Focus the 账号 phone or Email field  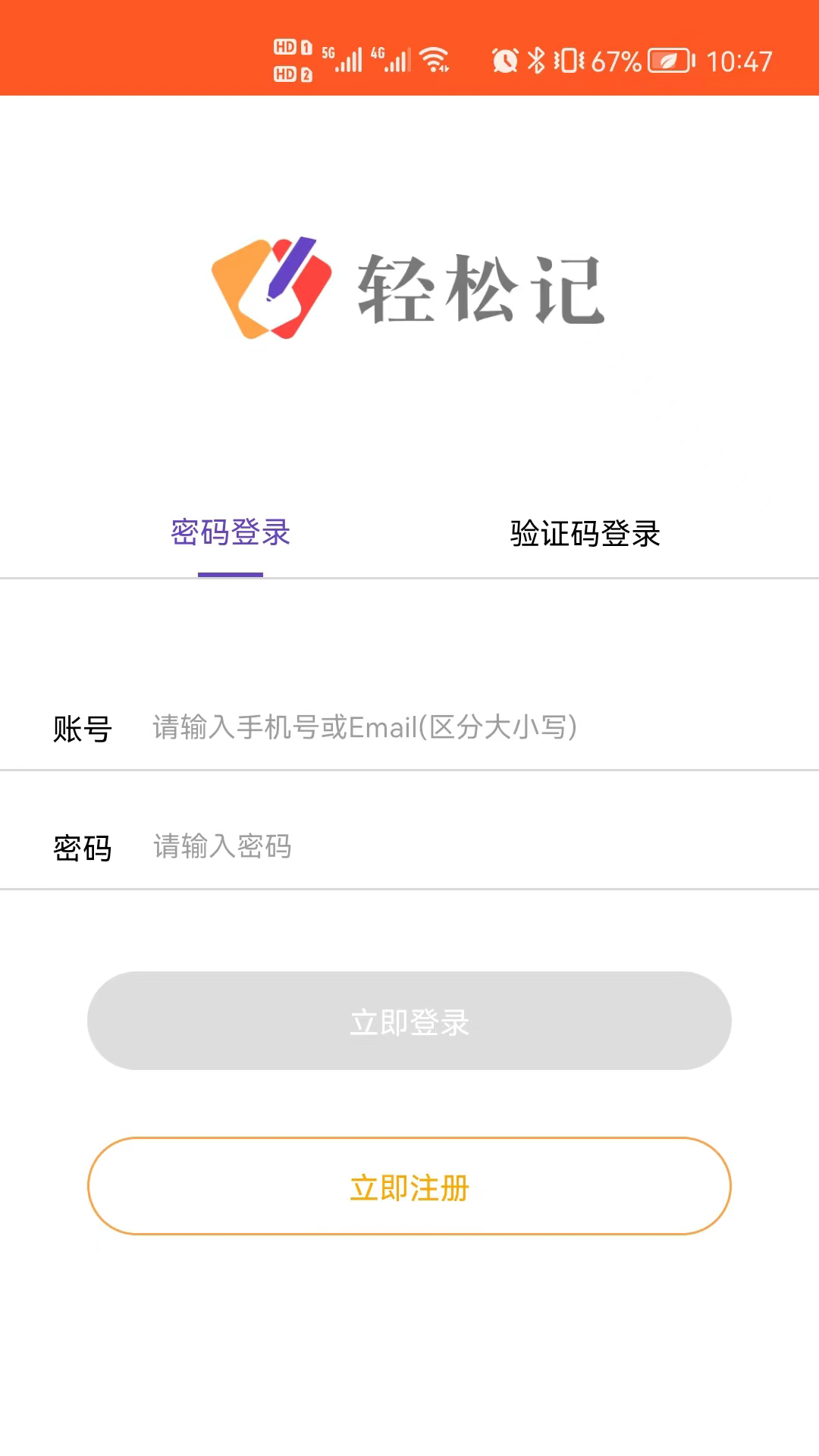coord(470,727)
